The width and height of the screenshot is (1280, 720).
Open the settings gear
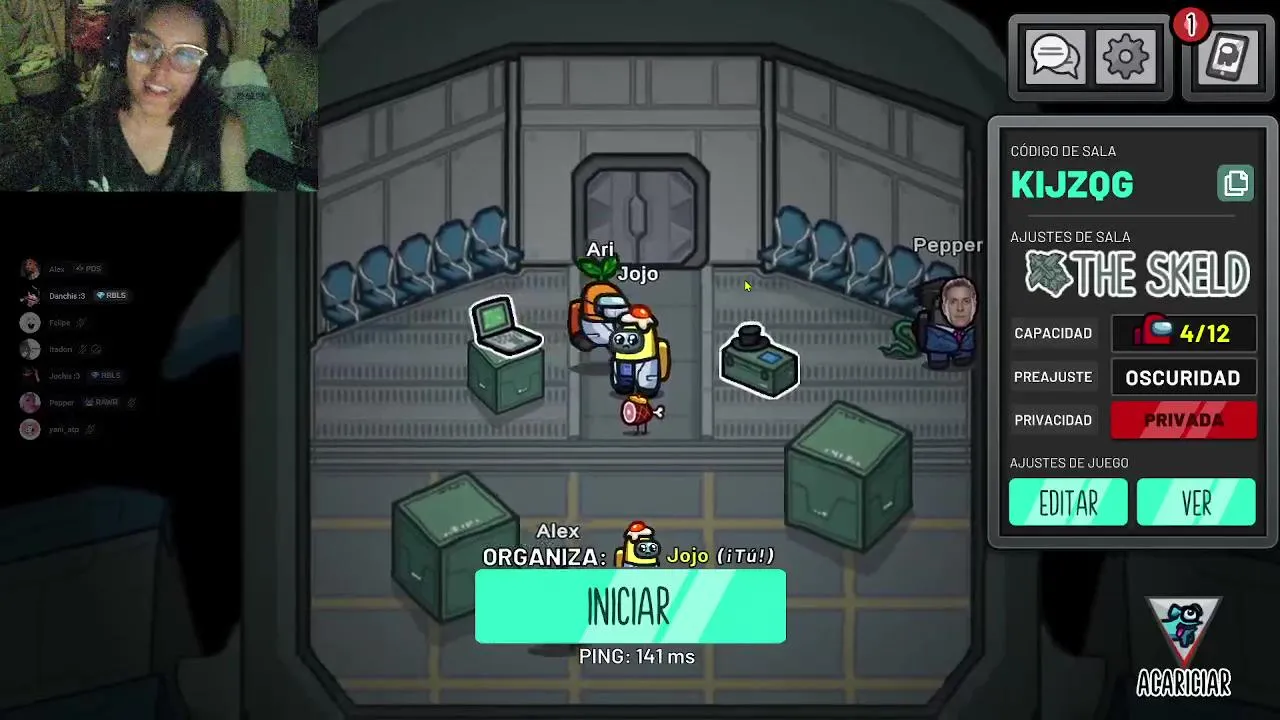click(1126, 57)
